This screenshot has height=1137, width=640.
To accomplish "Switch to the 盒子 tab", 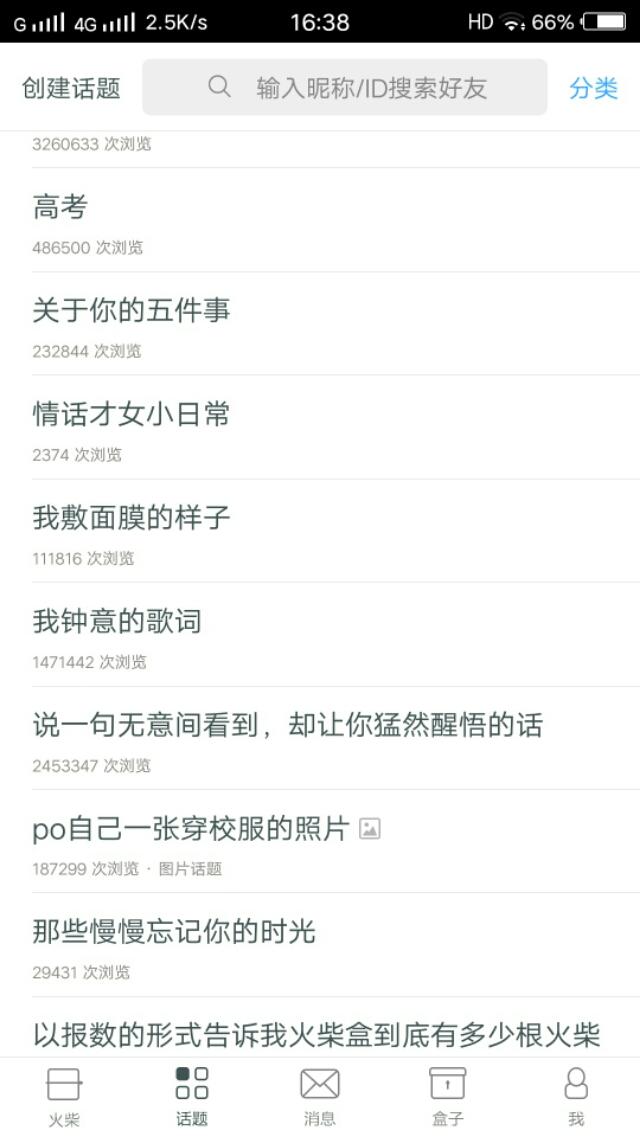I will (x=447, y=1096).
